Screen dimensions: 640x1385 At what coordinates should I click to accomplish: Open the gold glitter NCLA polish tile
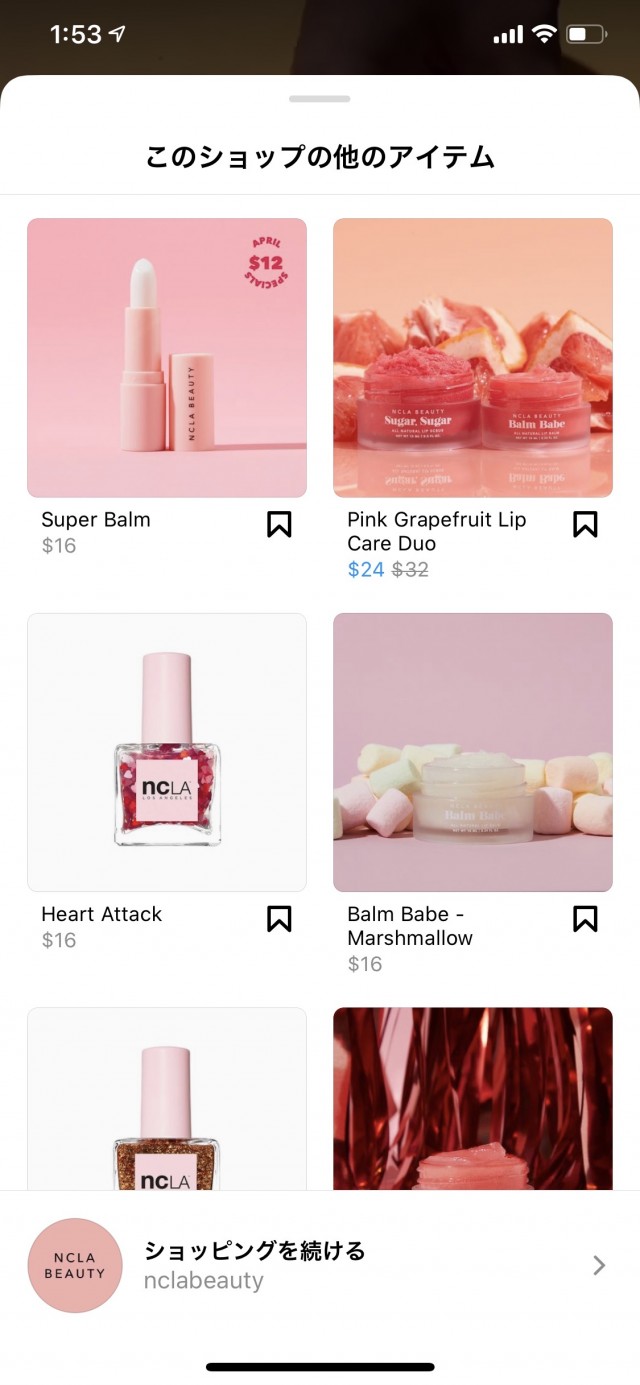click(166, 1098)
